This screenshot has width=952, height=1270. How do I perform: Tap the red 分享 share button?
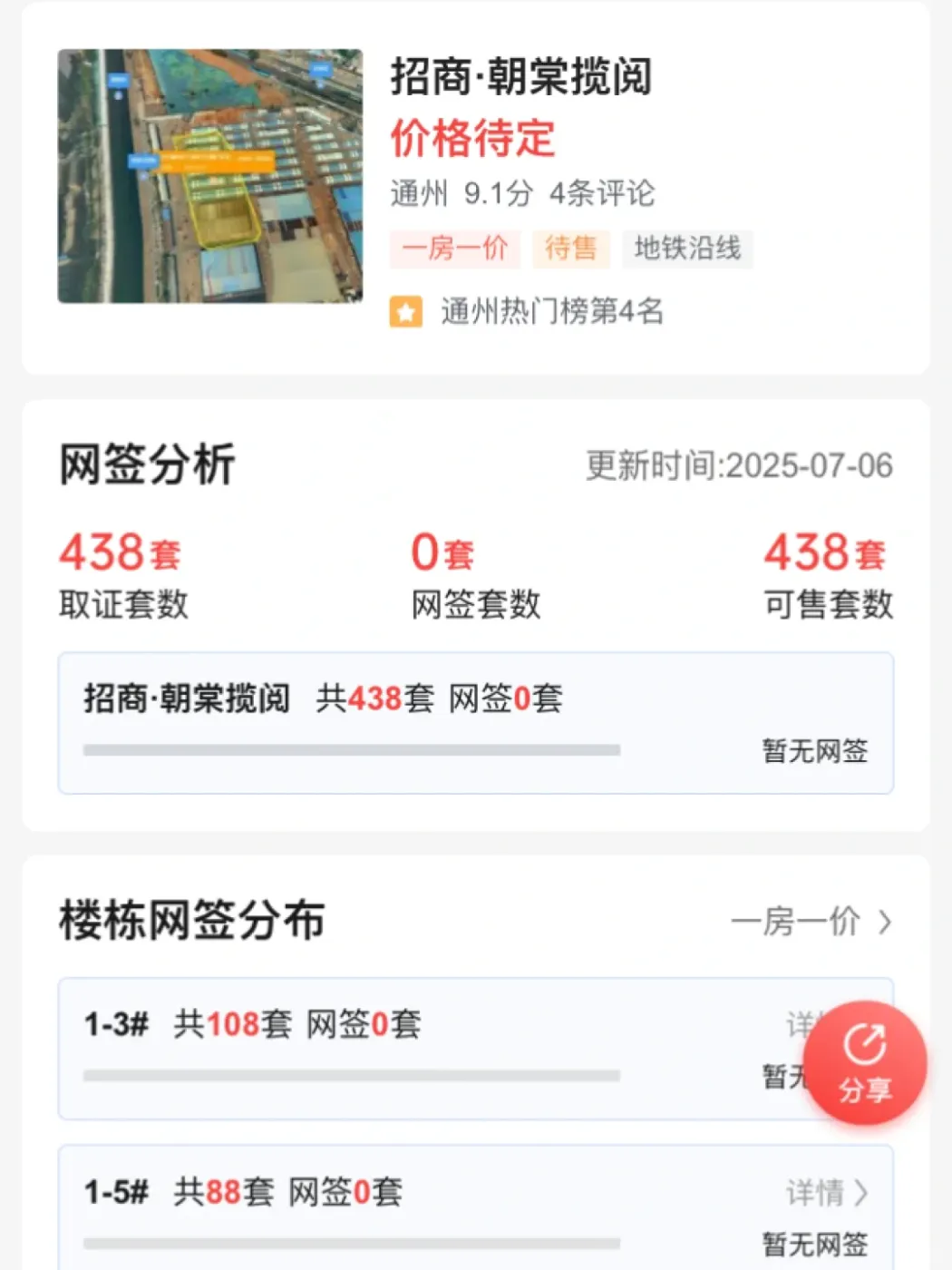pyautogui.click(x=864, y=1062)
